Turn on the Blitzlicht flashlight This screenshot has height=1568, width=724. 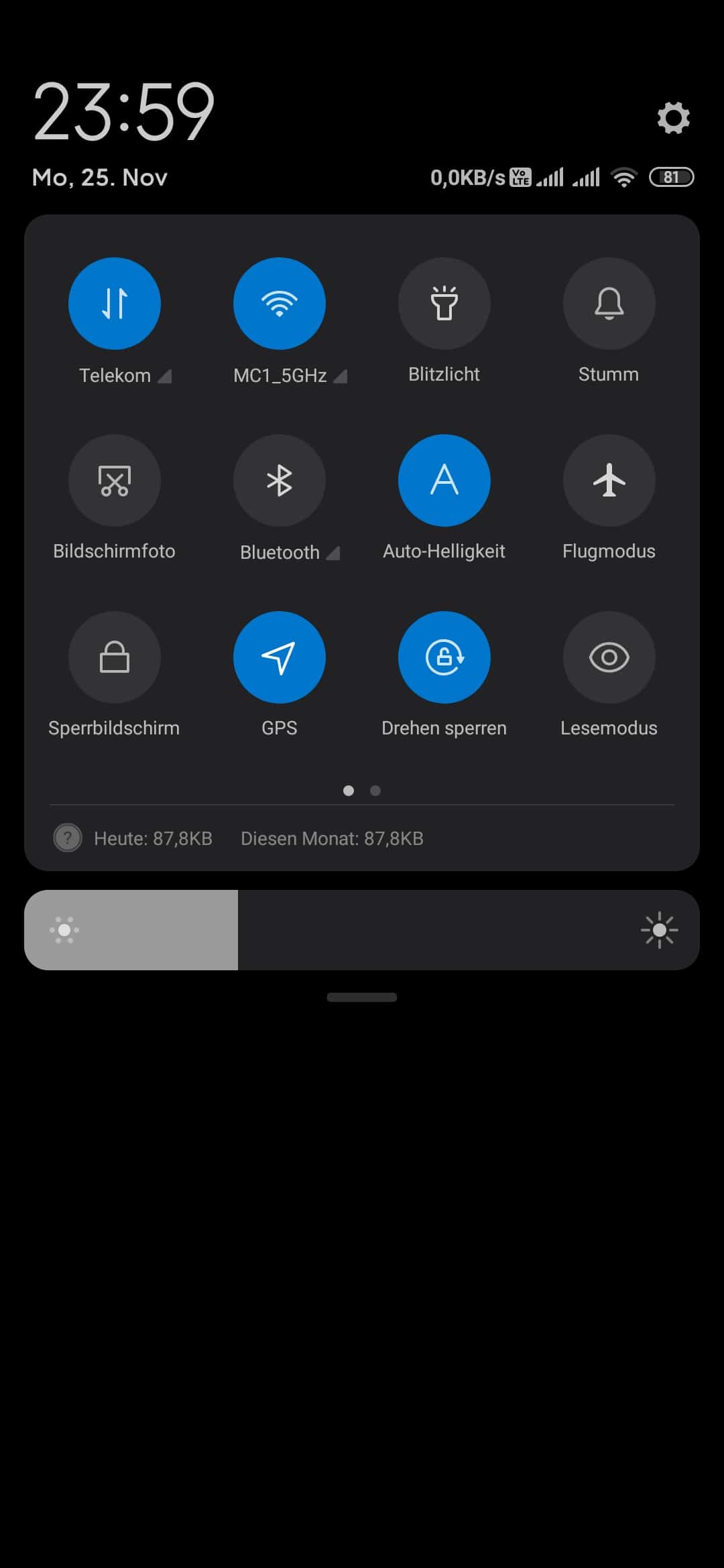(x=444, y=304)
